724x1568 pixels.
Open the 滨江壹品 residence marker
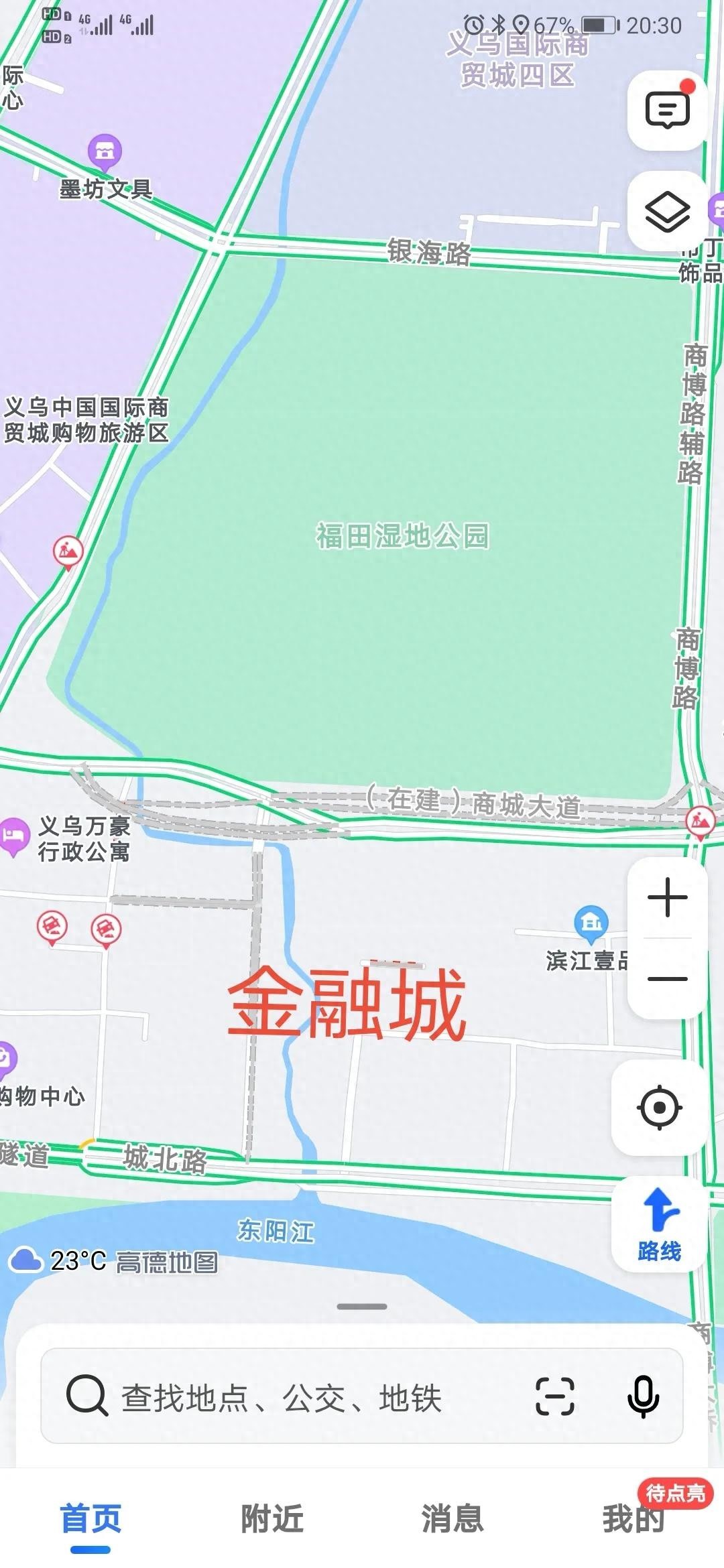pos(591,923)
